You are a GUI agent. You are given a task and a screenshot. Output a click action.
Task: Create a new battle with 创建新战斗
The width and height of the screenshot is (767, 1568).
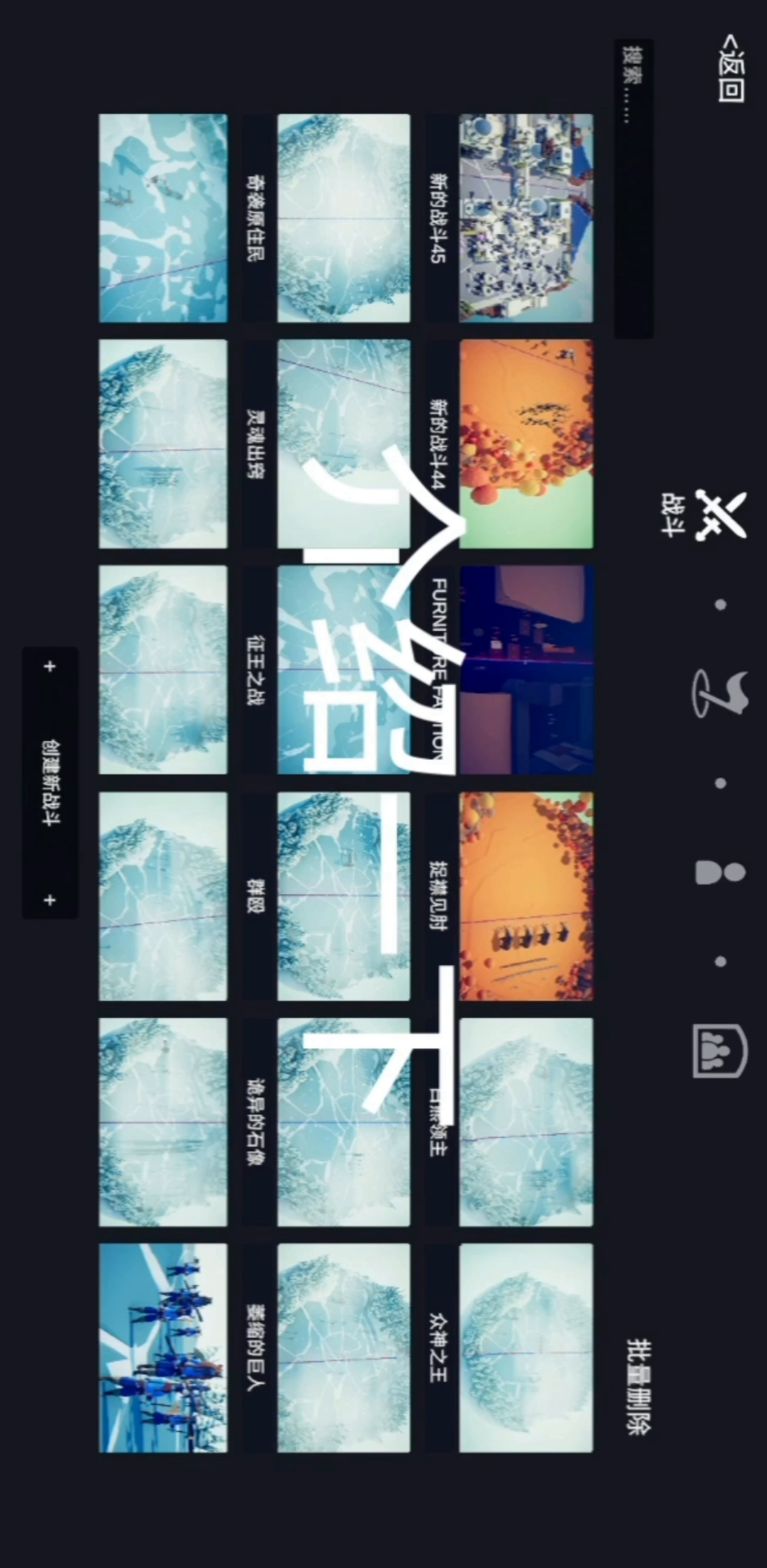tap(50, 783)
